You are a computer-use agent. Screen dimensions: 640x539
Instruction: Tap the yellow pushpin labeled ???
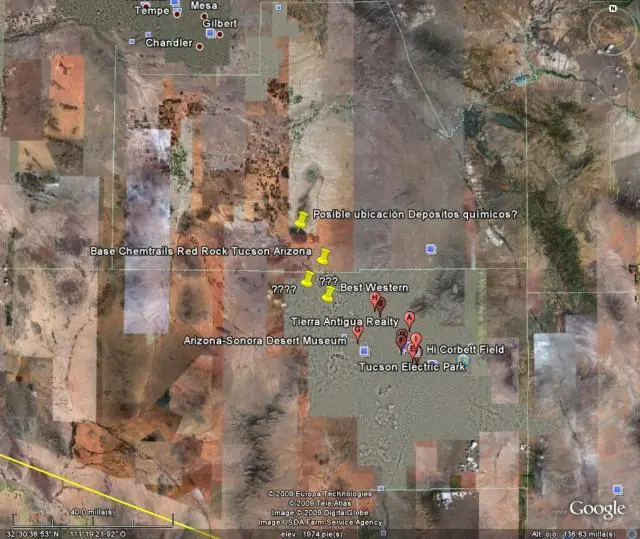click(x=327, y=294)
